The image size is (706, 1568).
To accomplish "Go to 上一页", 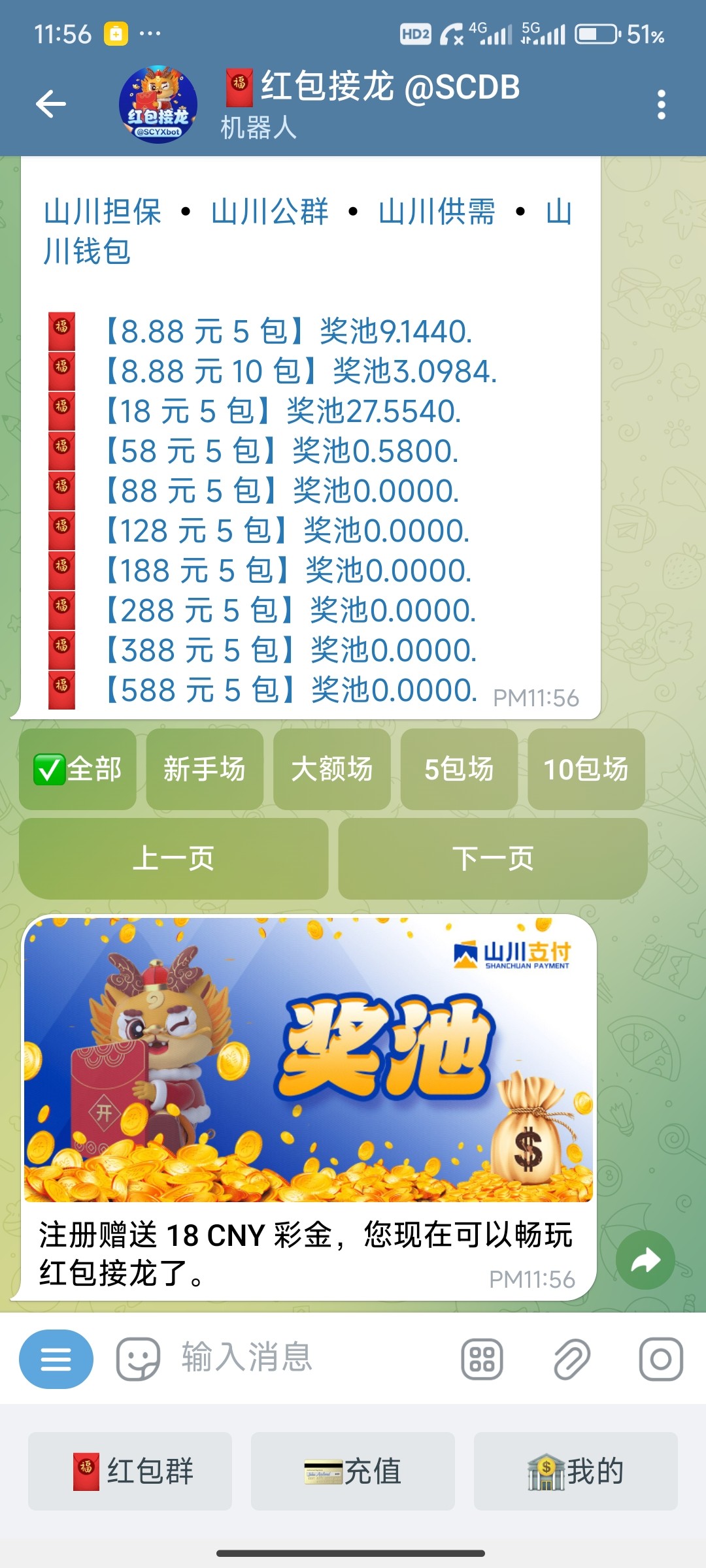I will (x=173, y=858).
